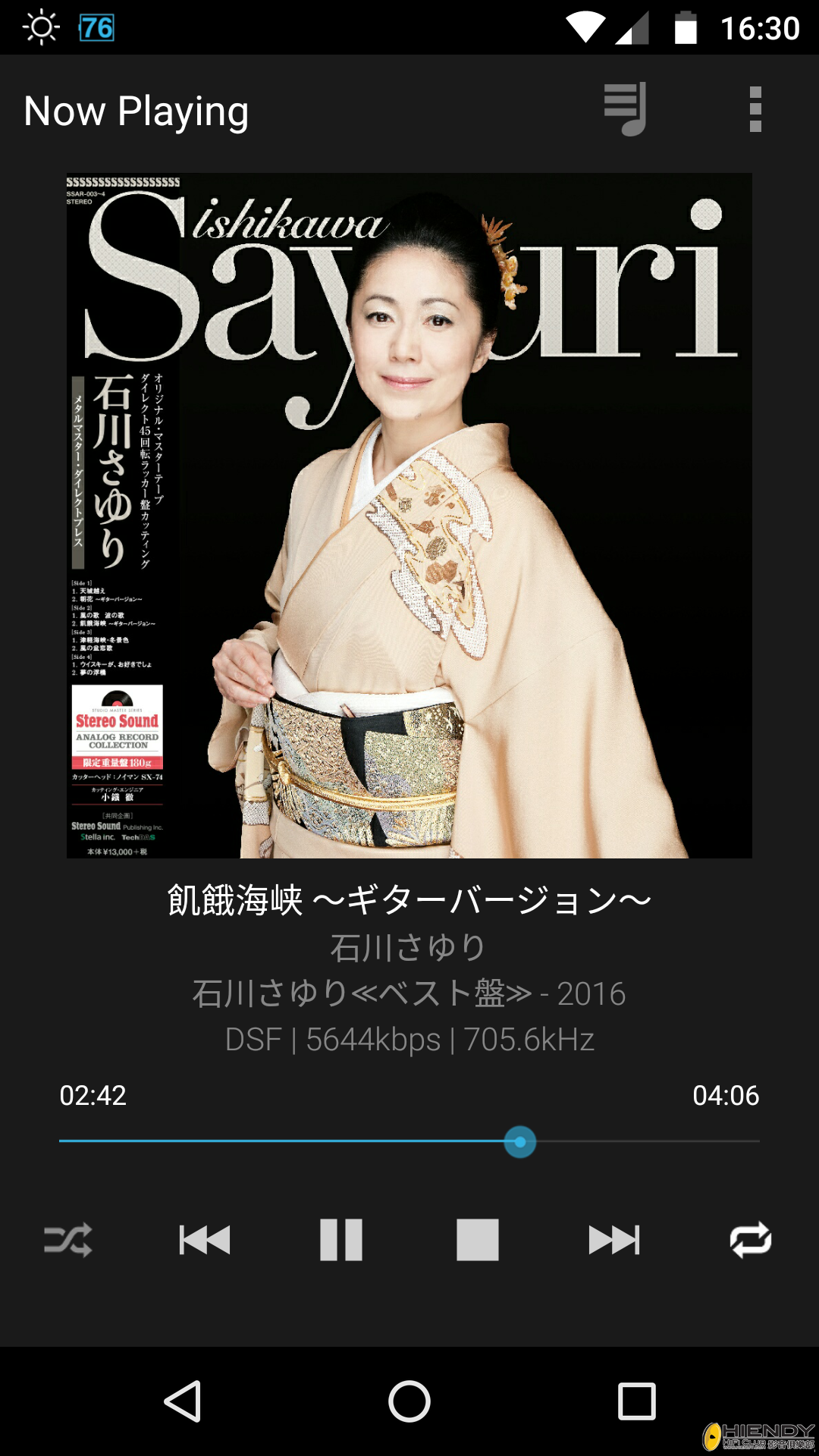819x1456 pixels.
Task: Tap the album cover artwork
Action: pos(409,518)
